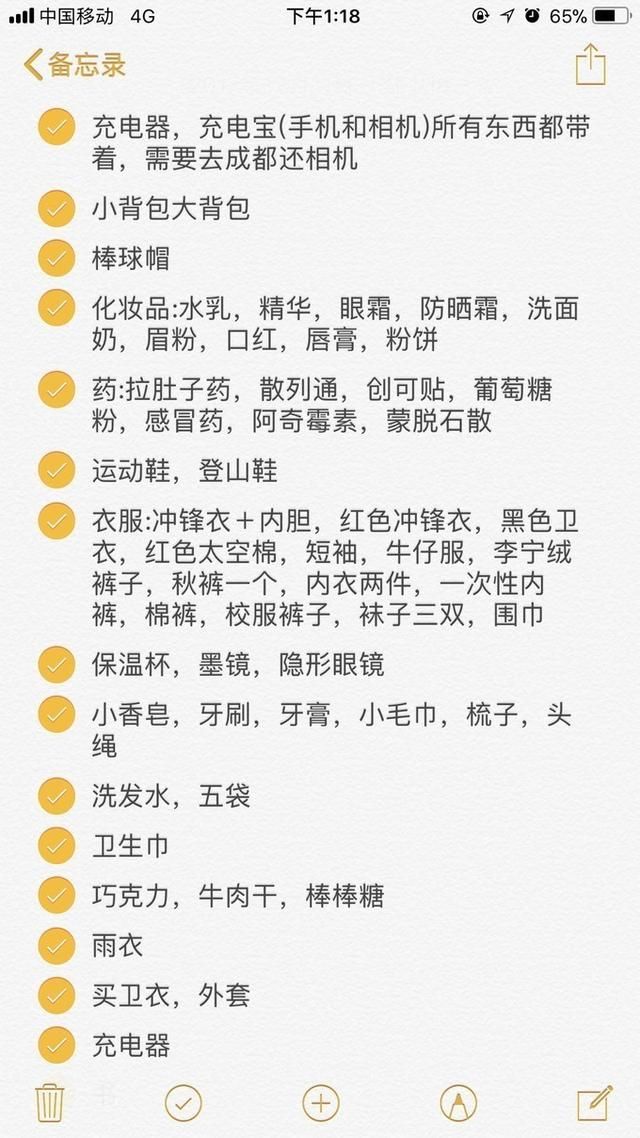Toggle the 衣服:冲锋衣 checklist circle

tap(57, 520)
